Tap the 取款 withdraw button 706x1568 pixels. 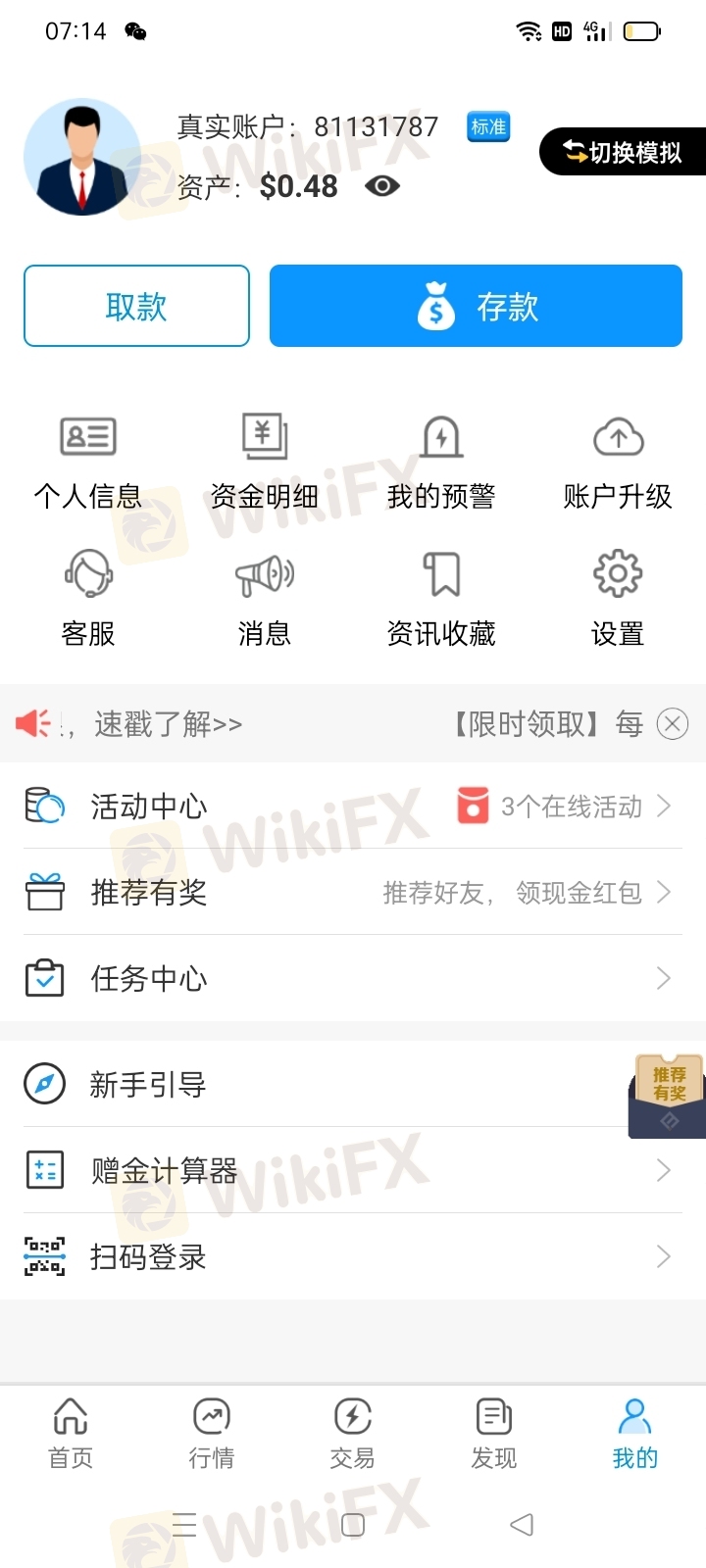click(136, 306)
